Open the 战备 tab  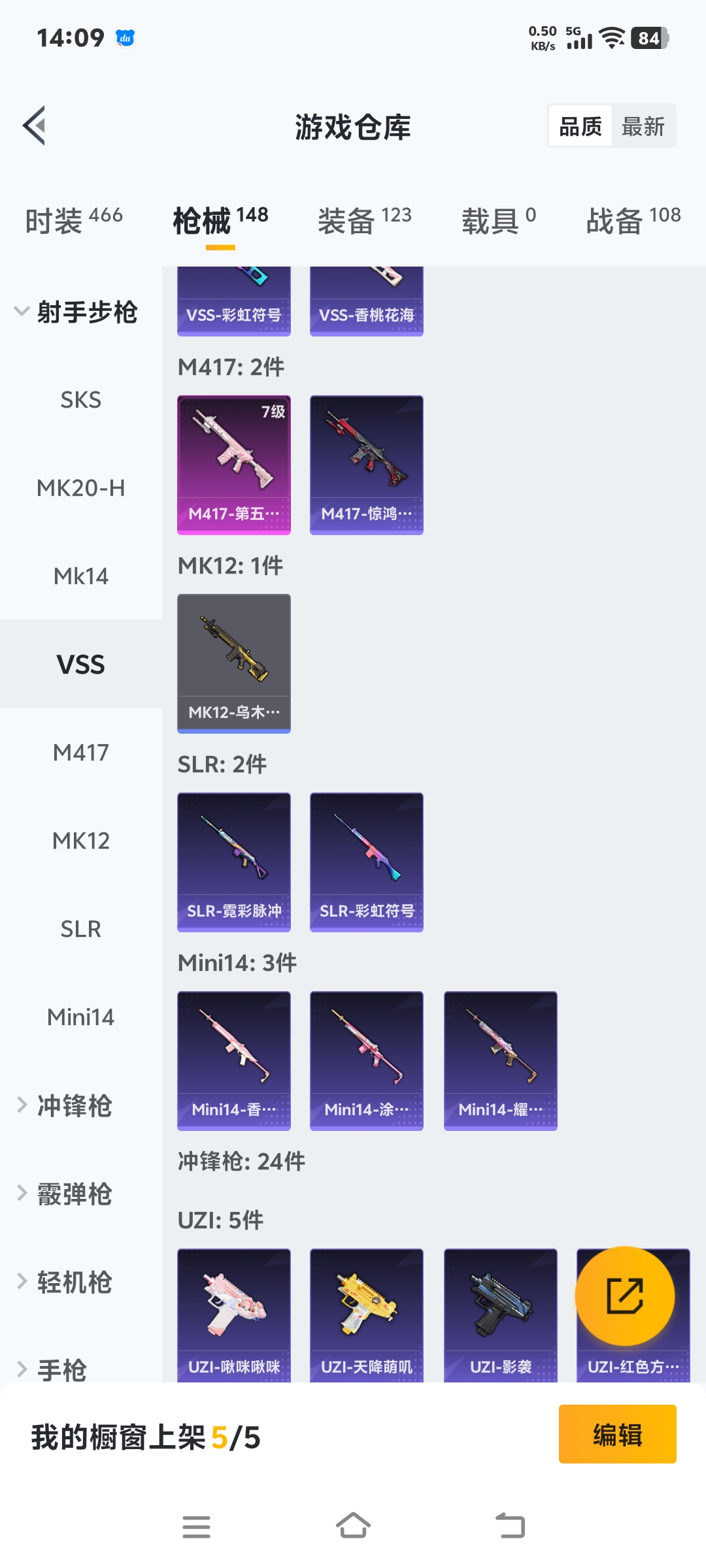[633, 221]
